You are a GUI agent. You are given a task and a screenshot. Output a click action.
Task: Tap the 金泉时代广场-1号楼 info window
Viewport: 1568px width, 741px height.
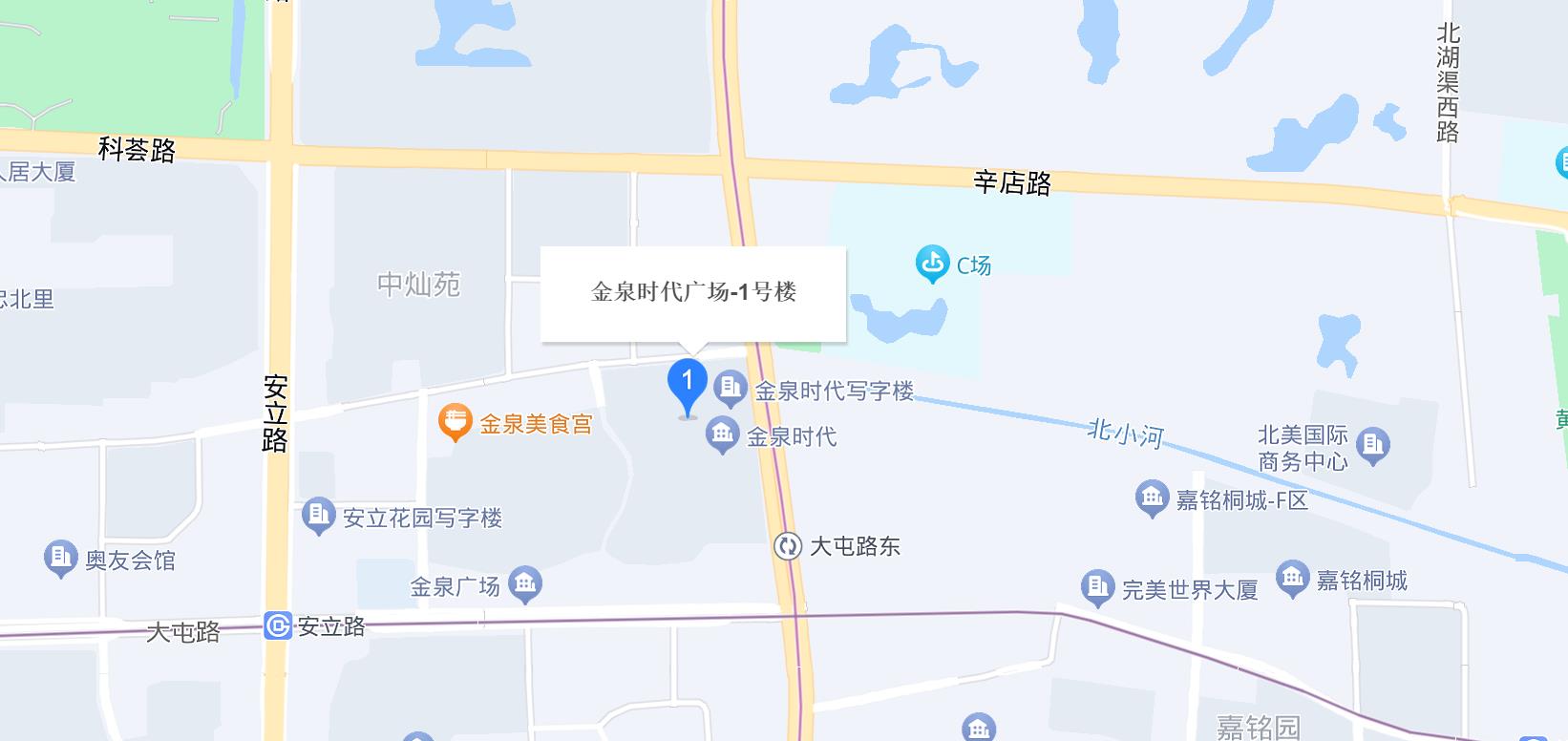click(x=693, y=293)
